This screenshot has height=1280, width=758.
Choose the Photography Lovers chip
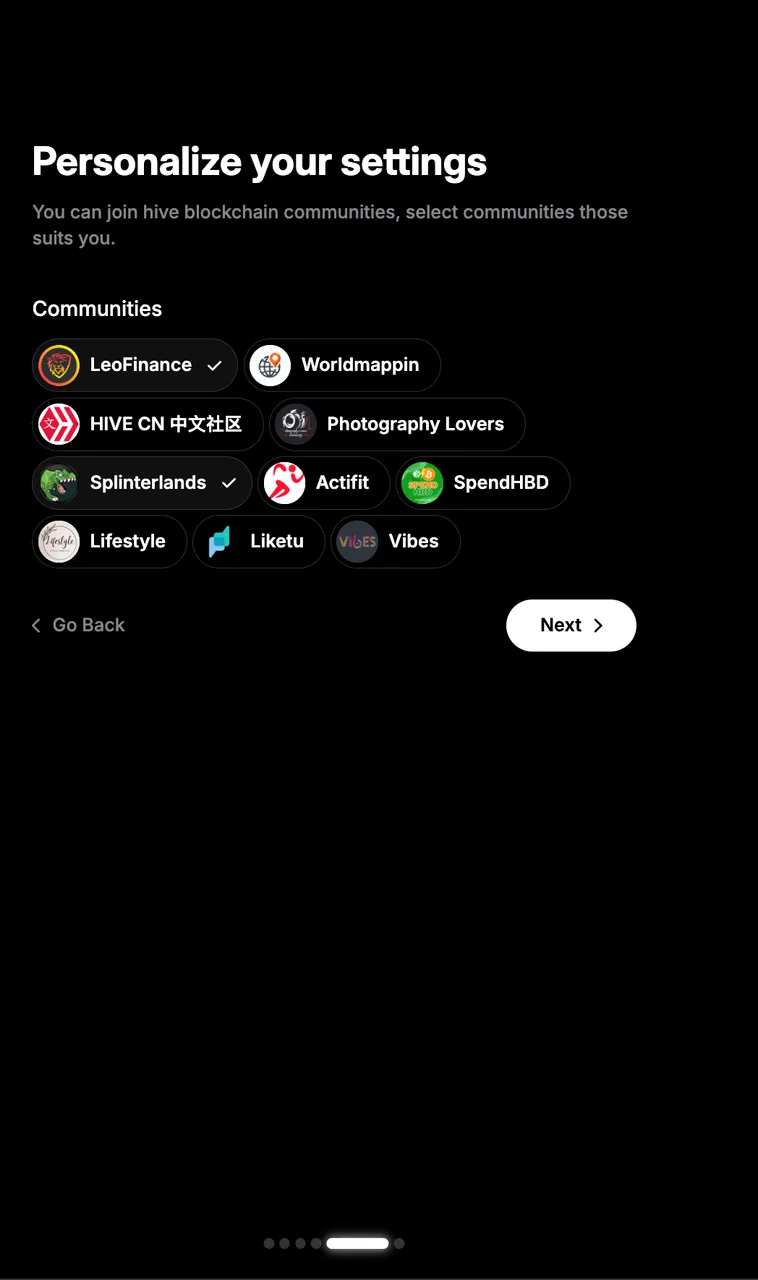397,424
